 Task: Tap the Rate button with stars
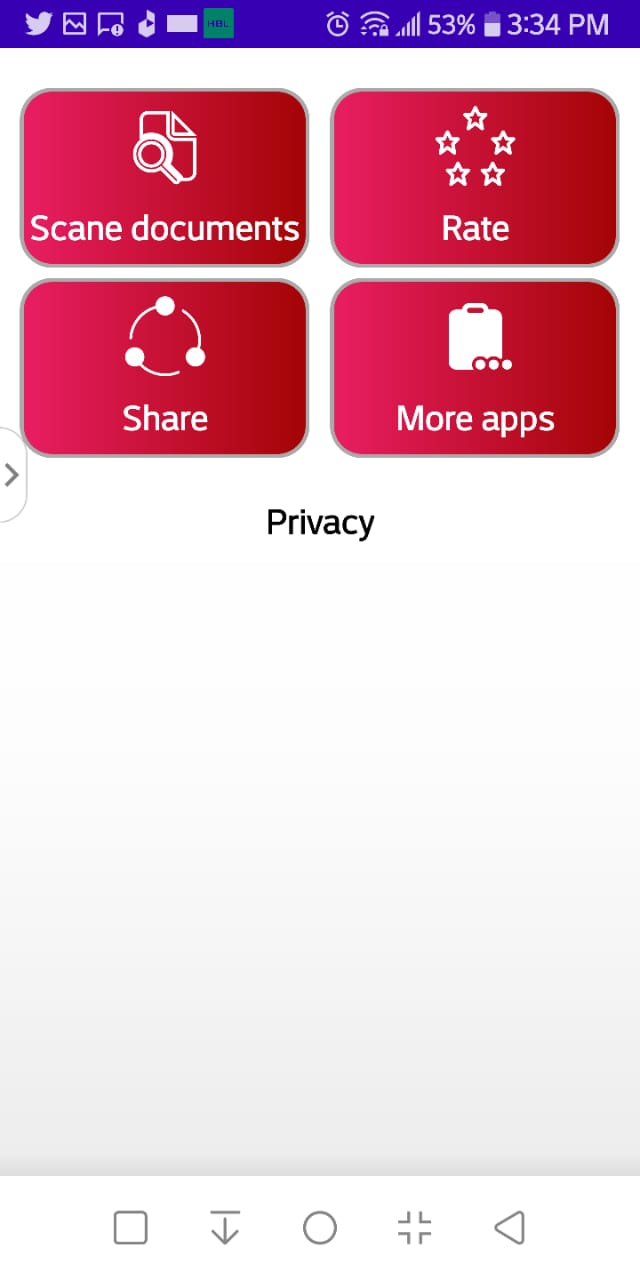(x=475, y=178)
